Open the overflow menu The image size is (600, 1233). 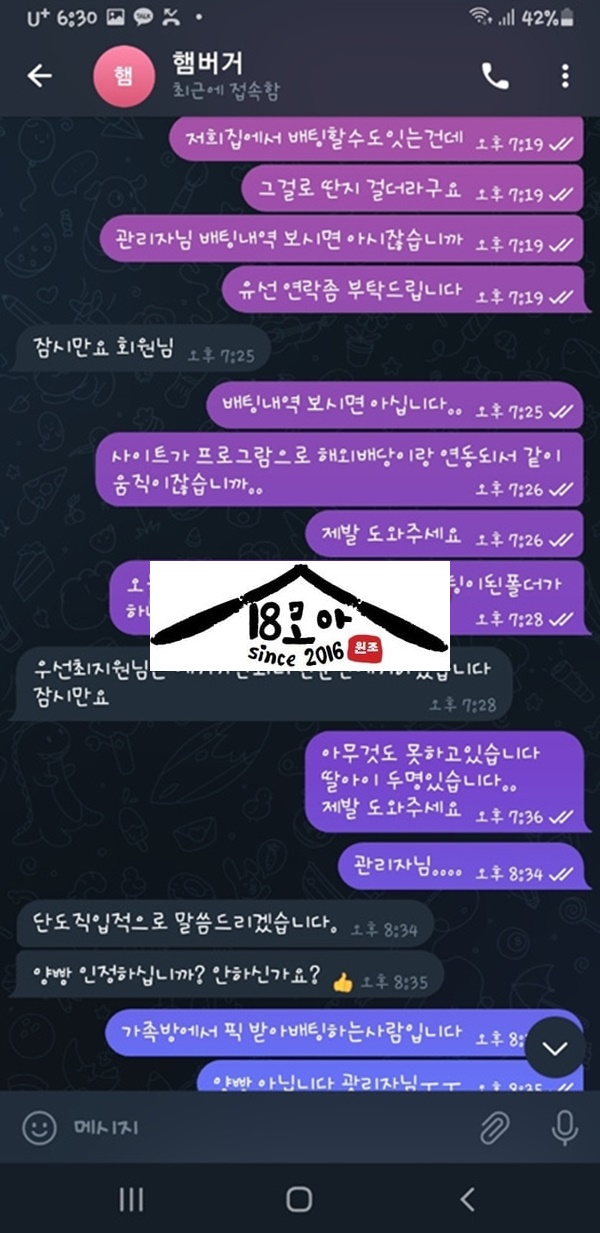[x=565, y=76]
